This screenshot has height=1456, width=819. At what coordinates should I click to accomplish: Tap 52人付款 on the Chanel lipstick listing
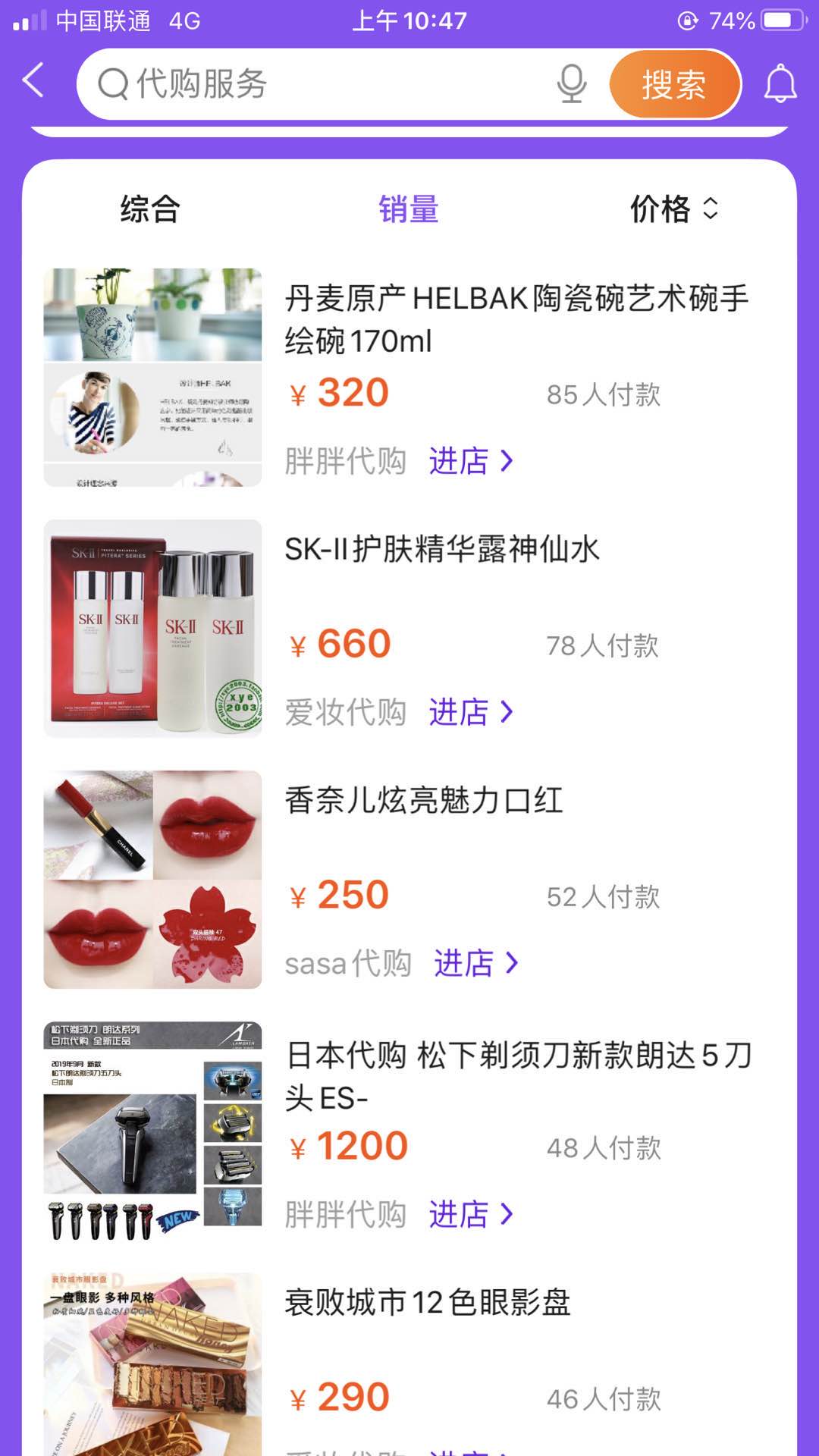(604, 896)
